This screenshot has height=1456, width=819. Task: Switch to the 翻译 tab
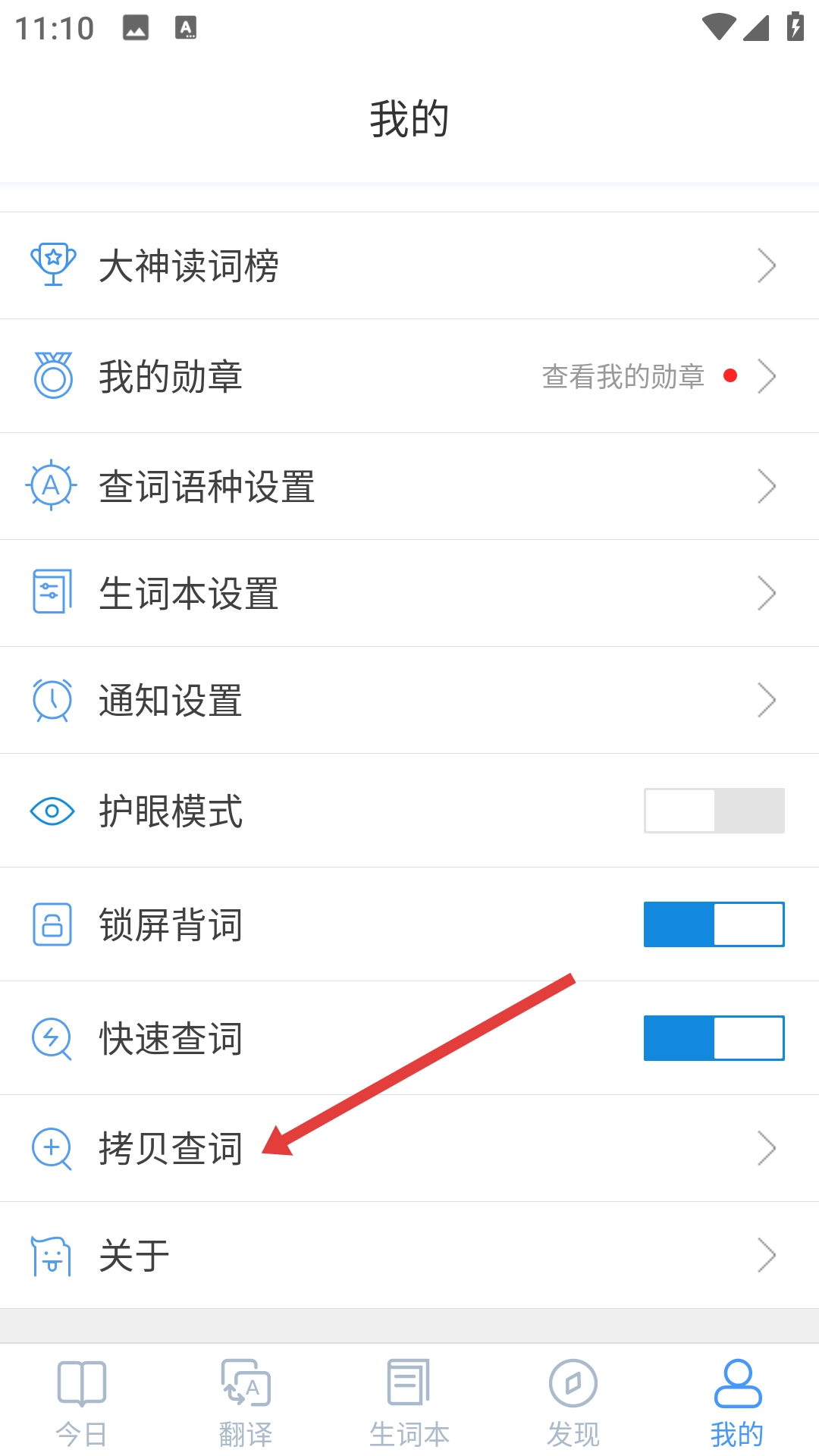(x=246, y=1403)
